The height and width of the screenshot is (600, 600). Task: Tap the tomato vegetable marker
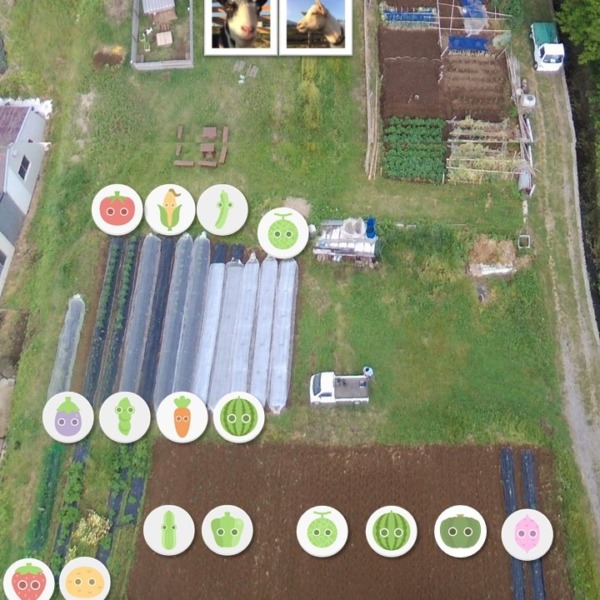pos(117,209)
